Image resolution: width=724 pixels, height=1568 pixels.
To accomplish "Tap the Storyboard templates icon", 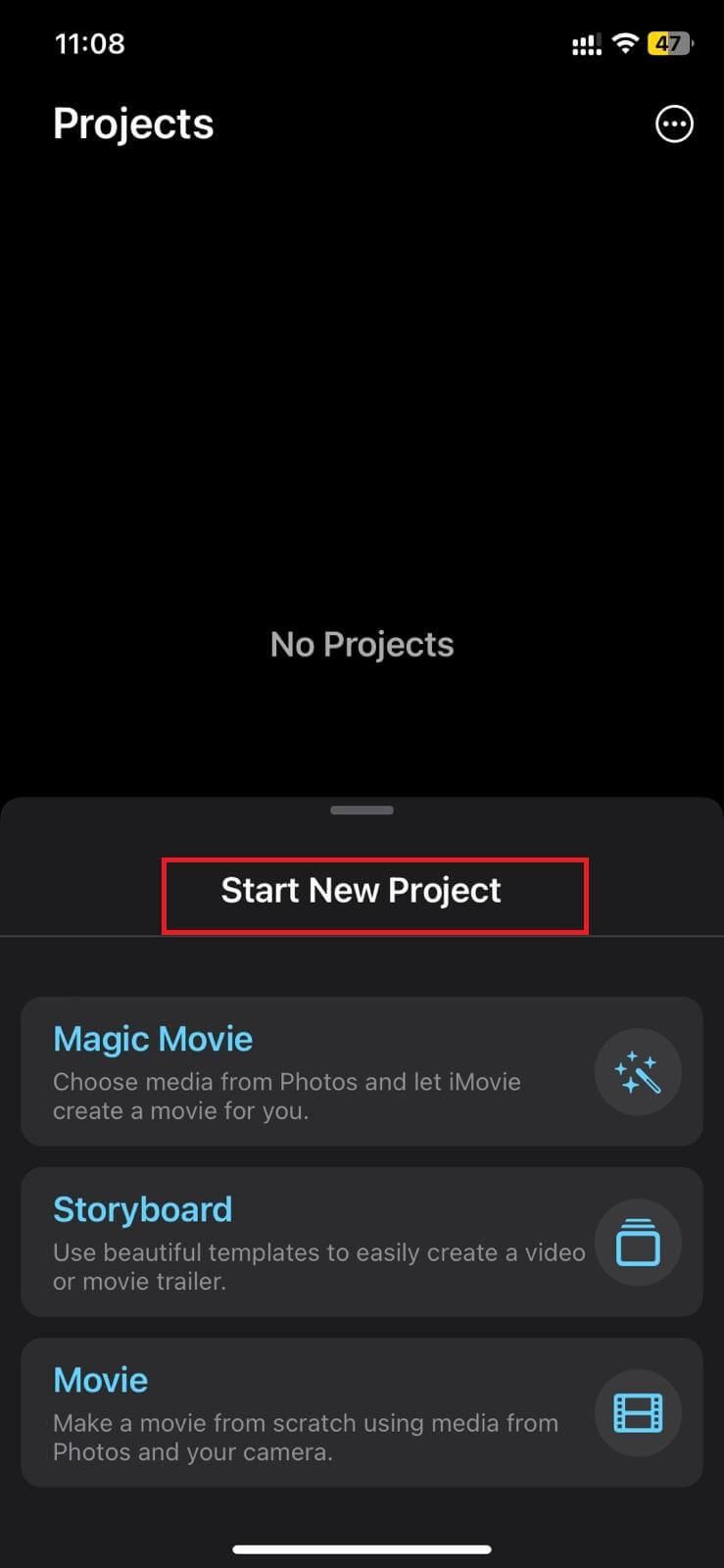I will [638, 1242].
